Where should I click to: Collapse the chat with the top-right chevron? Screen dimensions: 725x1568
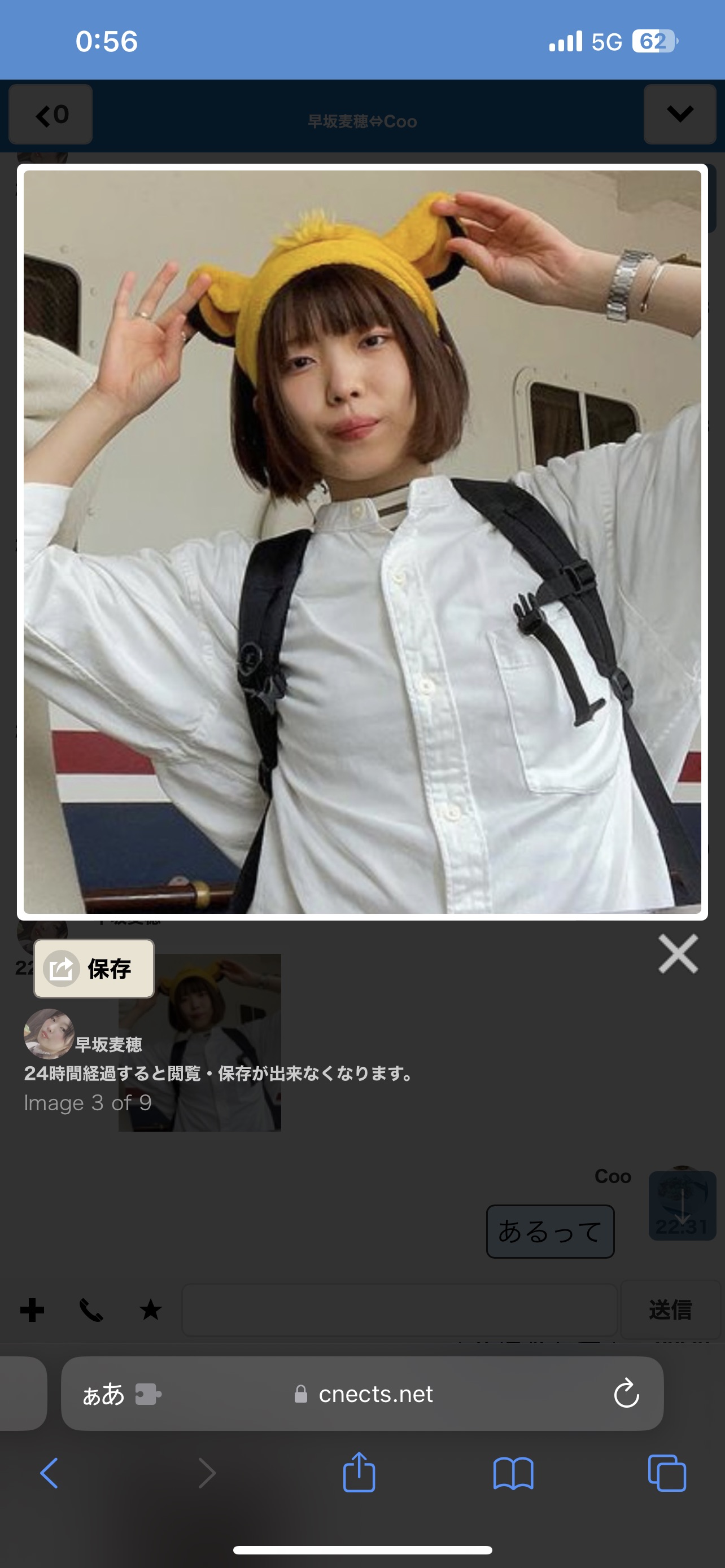680,116
